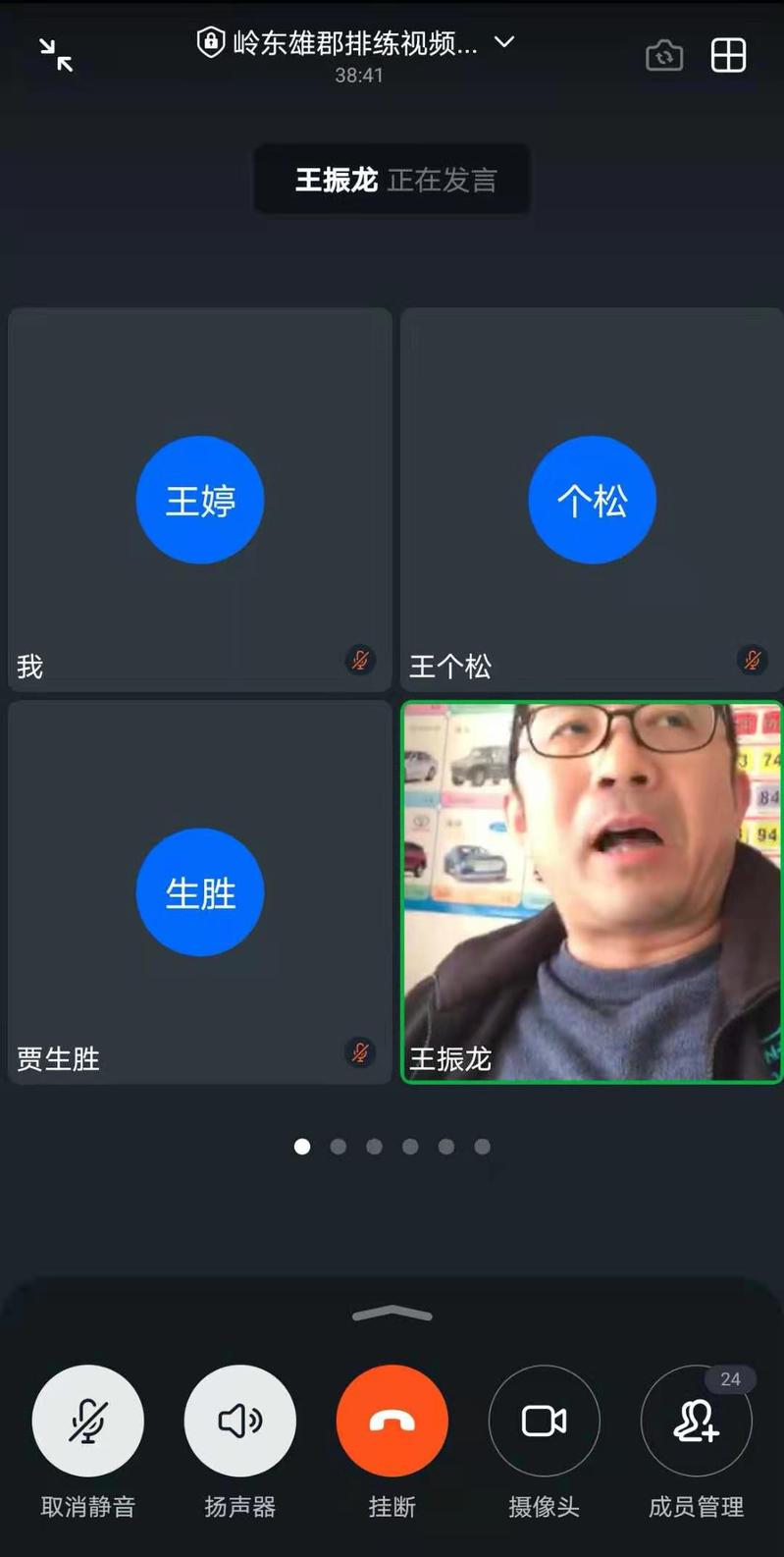Hang up with the 挂断 button

click(392, 1421)
